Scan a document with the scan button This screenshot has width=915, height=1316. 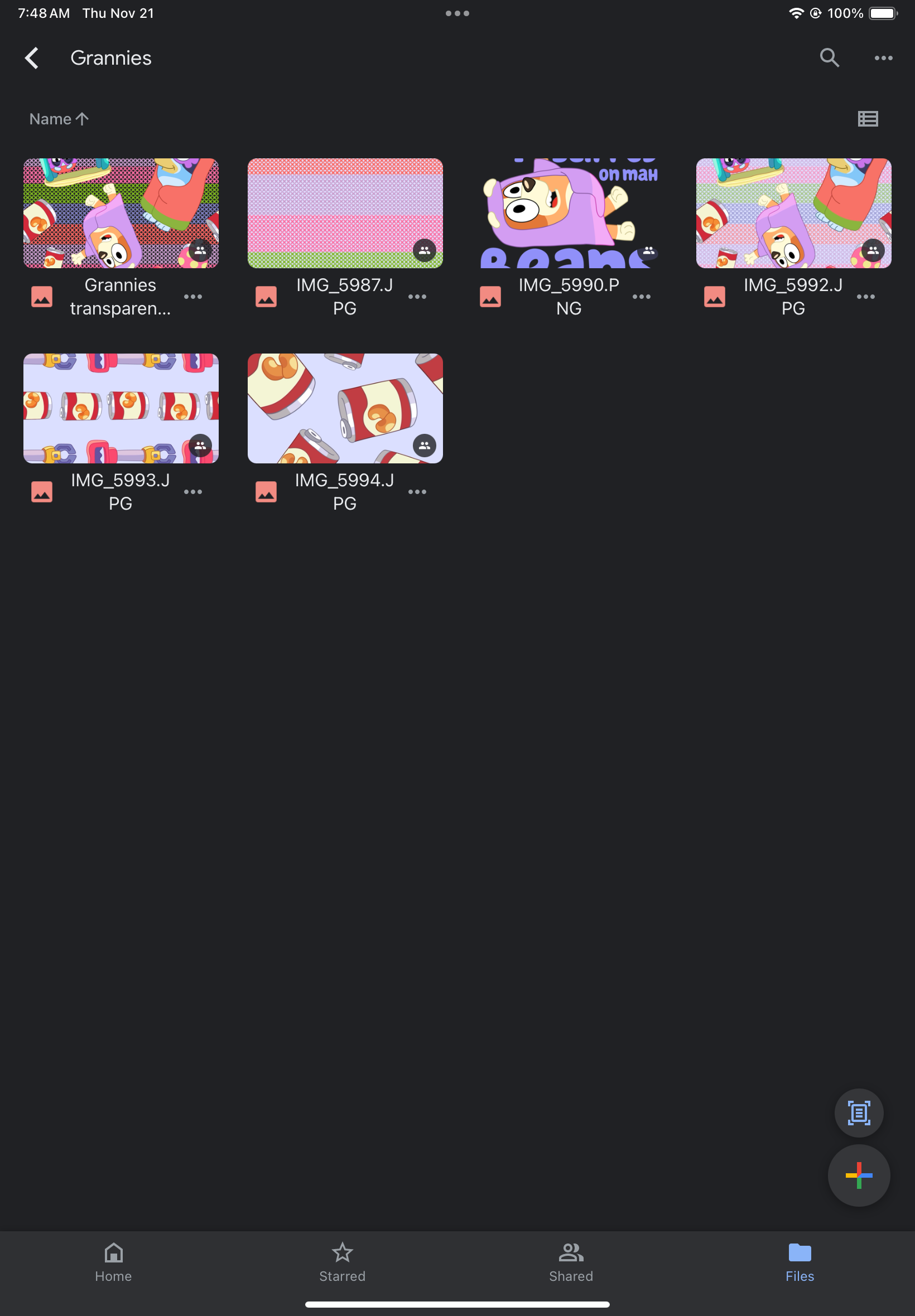point(858,1112)
